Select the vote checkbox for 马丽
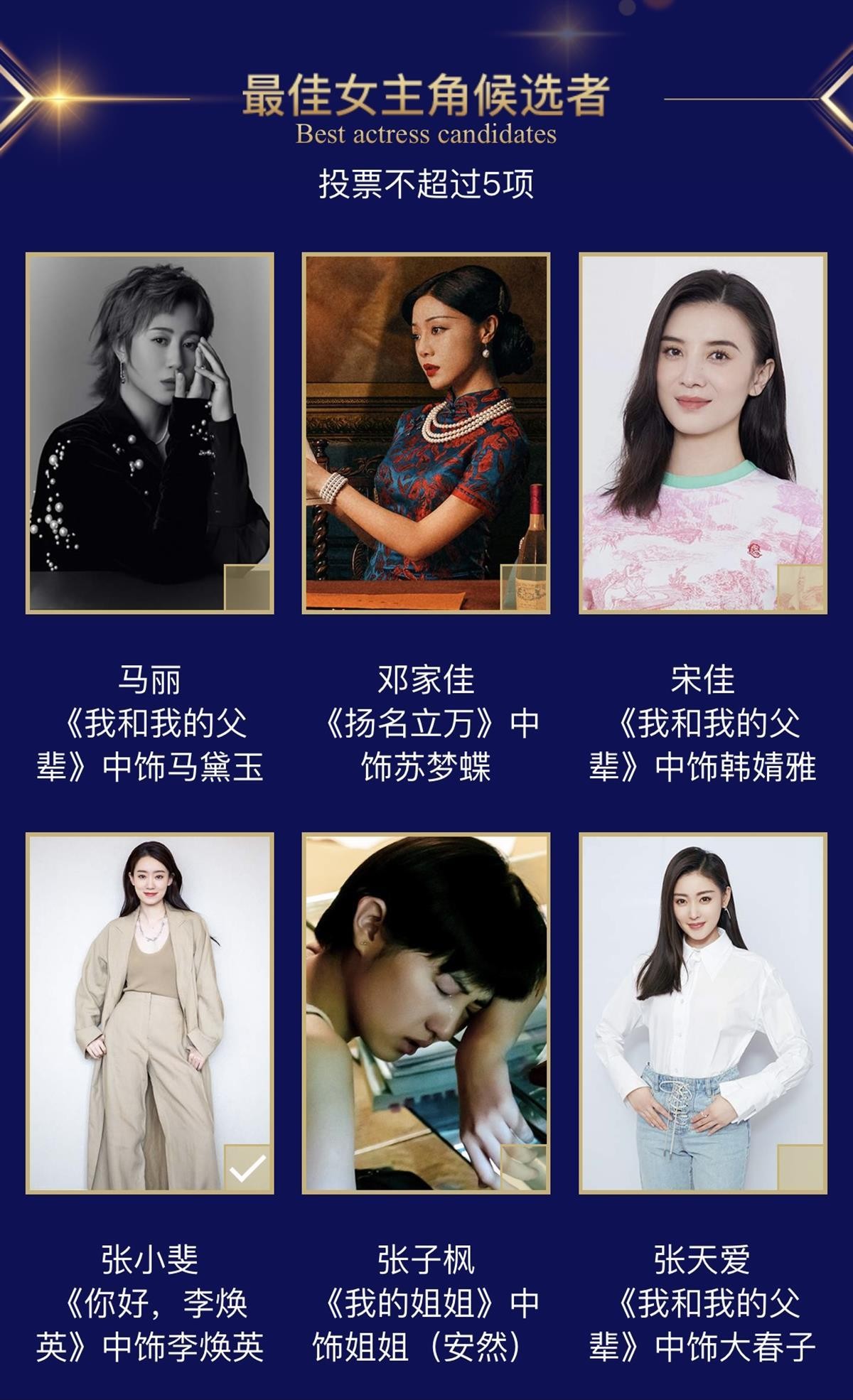This screenshot has height=1400, width=853. pyautogui.click(x=247, y=588)
